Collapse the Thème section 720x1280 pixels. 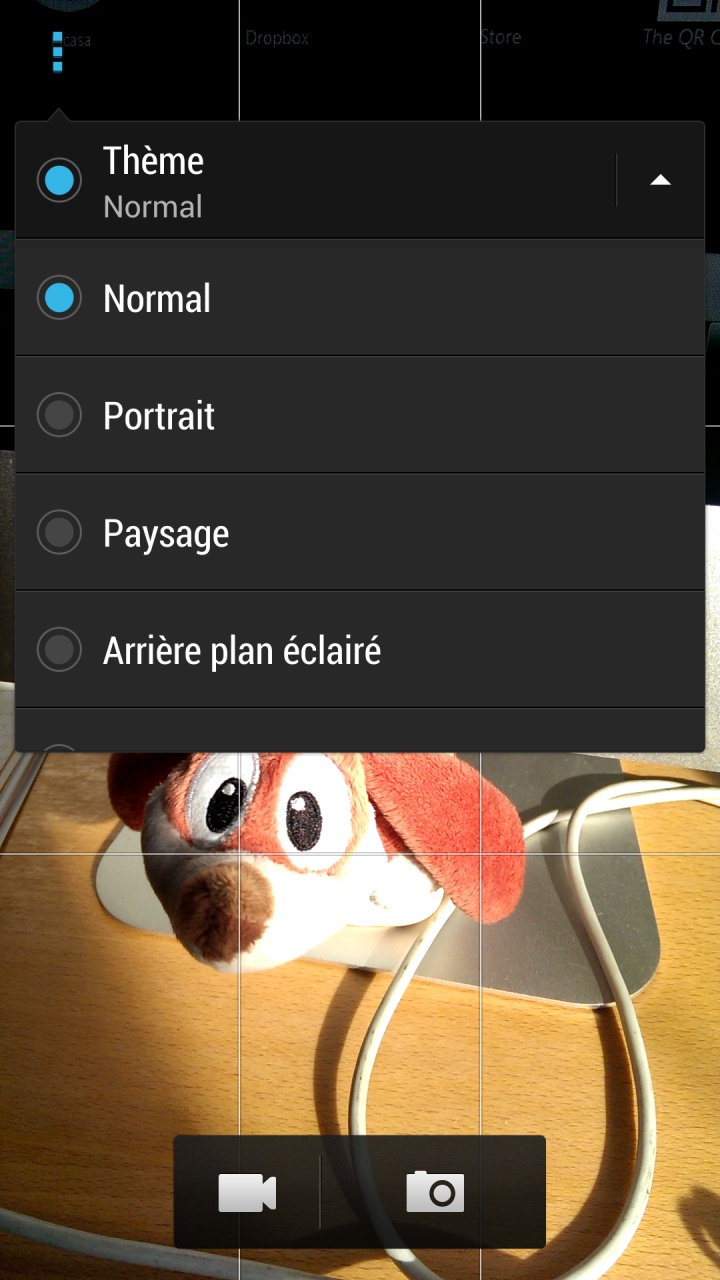click(660, 181)
